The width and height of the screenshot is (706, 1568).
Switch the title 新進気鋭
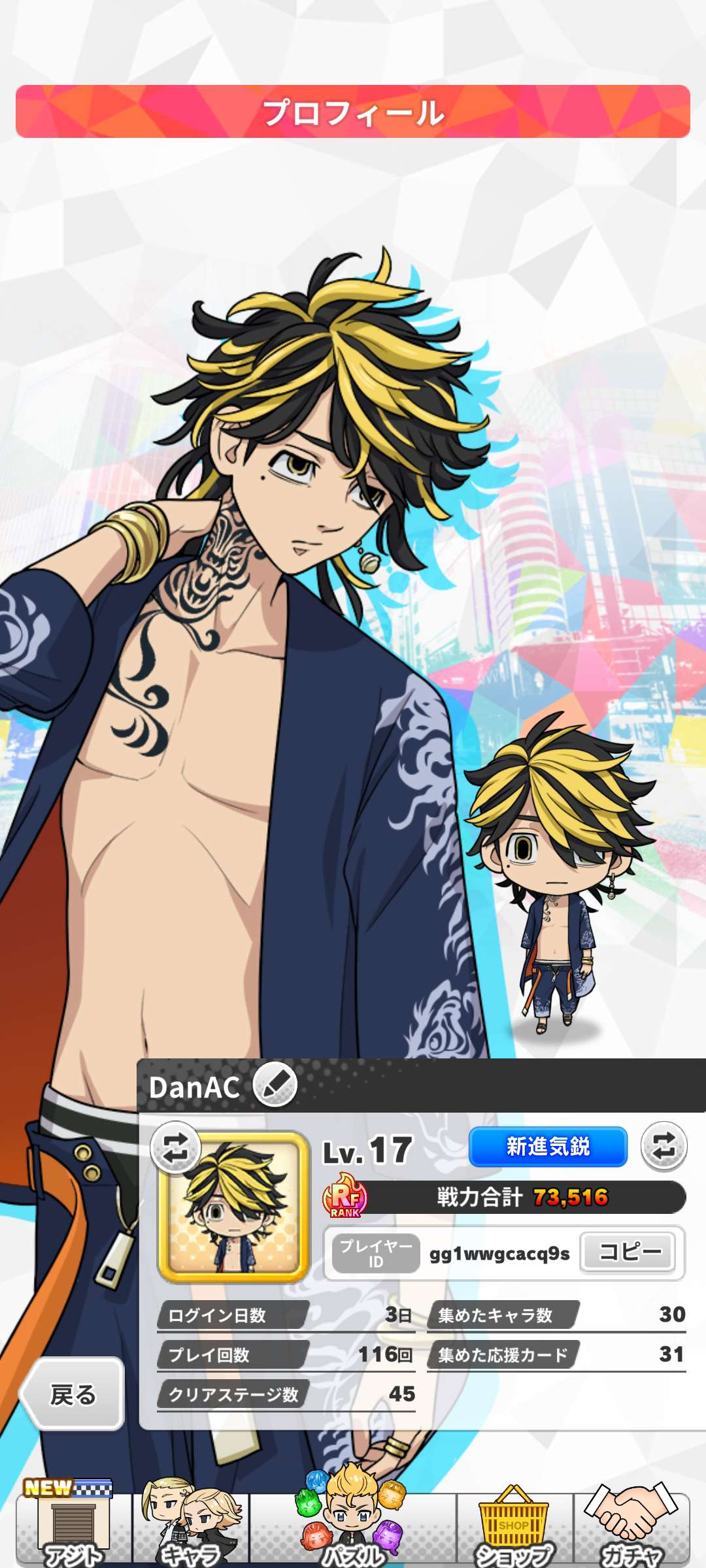point(664,1147)
